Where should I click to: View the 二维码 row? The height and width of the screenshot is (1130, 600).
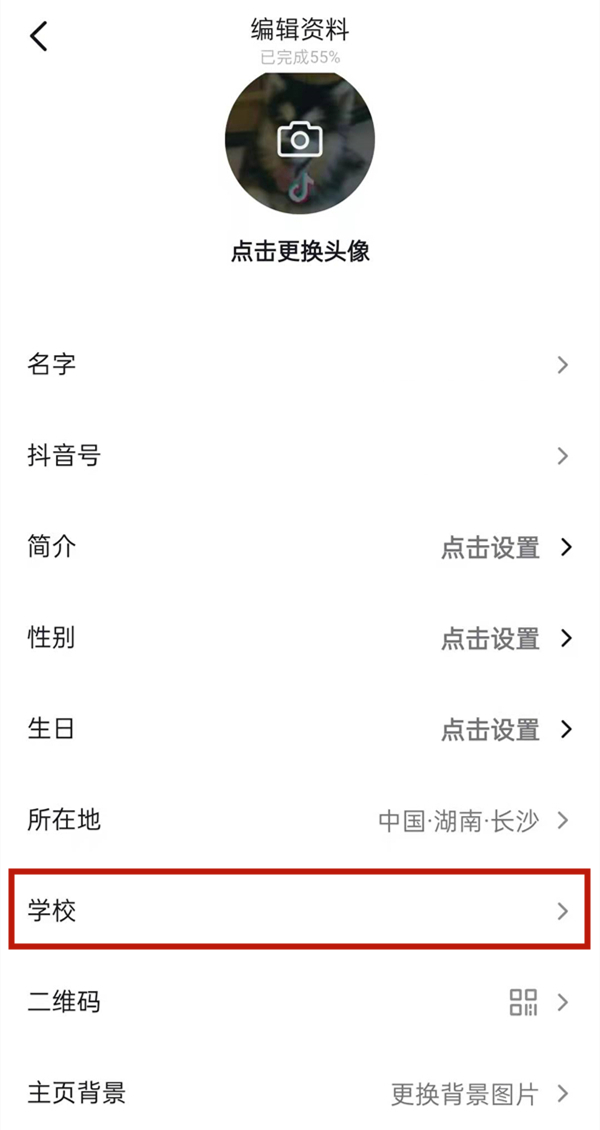(299, 1002)
